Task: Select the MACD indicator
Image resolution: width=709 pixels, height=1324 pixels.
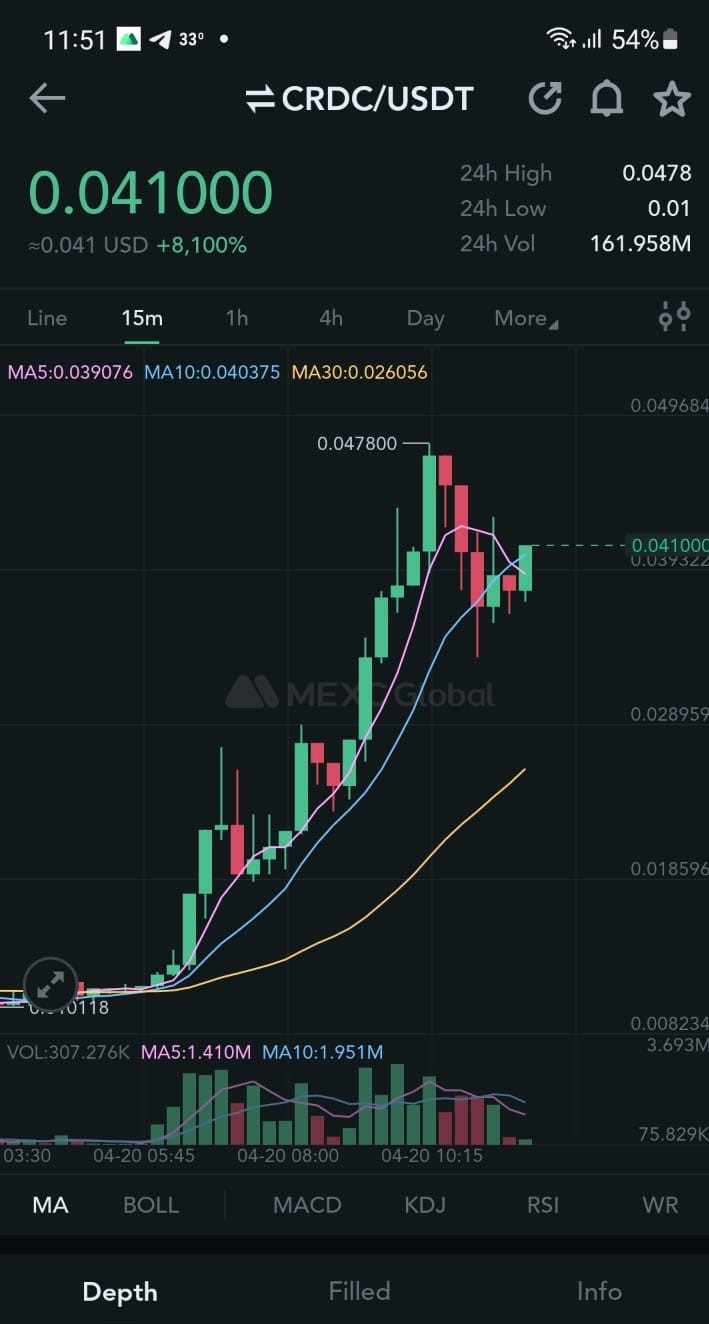Action: [307, 1205]
